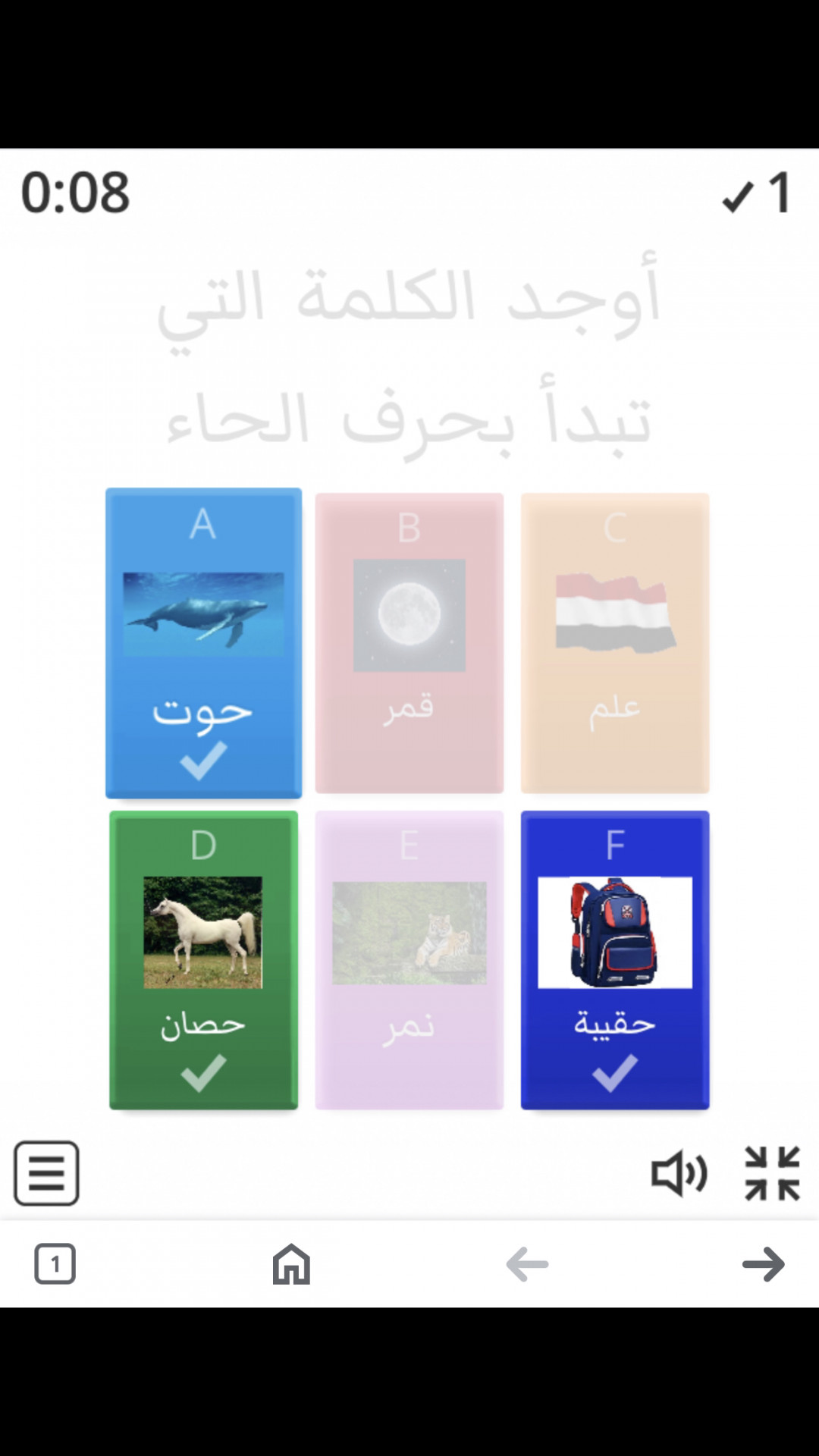Select answer card D حصان
This screenshot has height=1456, width=819.
pyautogui.click(x=203, y=959)
